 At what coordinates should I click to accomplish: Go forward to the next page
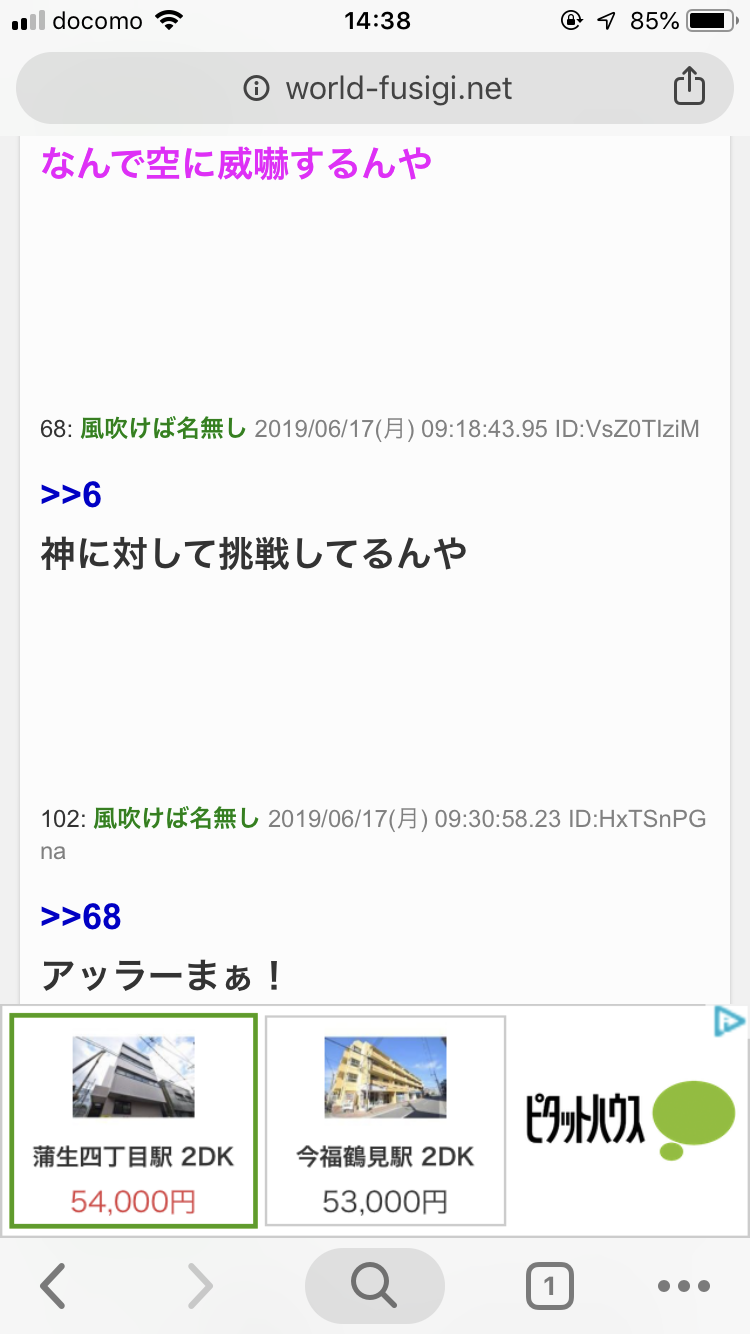pos(200,1286)
